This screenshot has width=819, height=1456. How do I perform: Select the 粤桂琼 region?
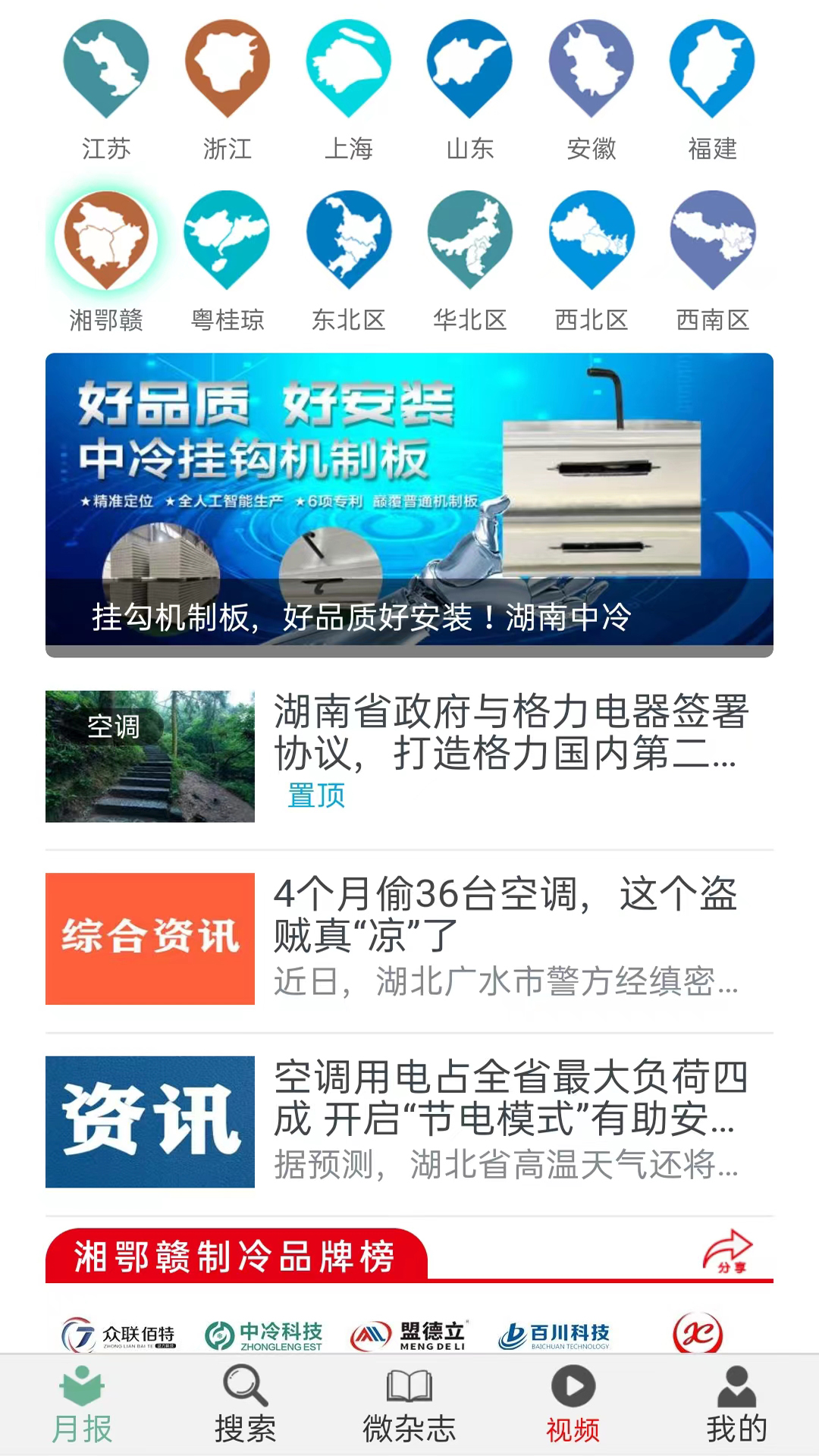click(227, 259)
